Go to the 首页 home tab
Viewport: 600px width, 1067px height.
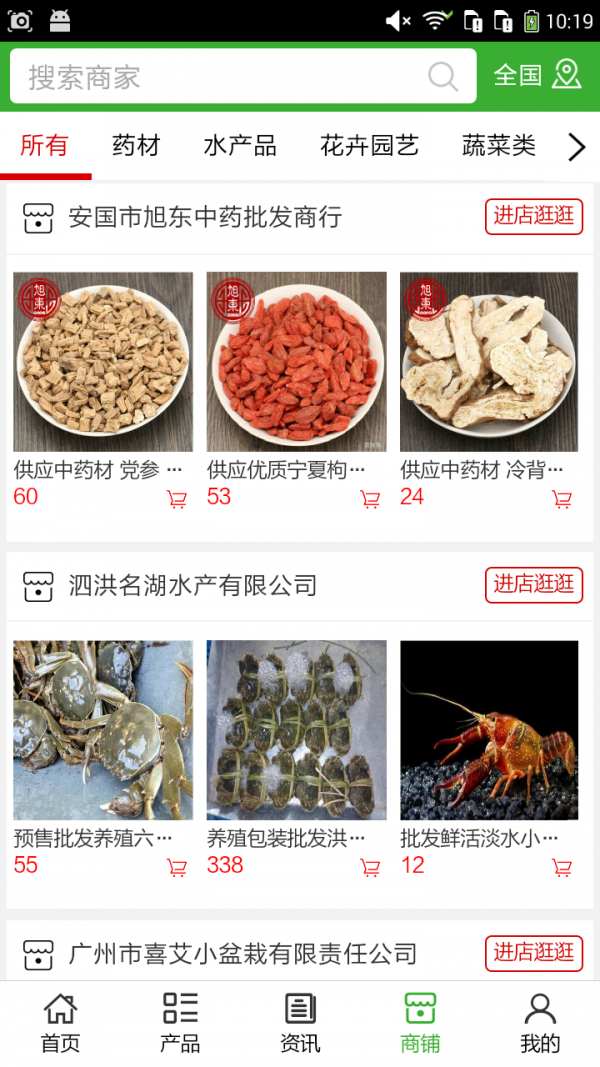(61, 1023)
